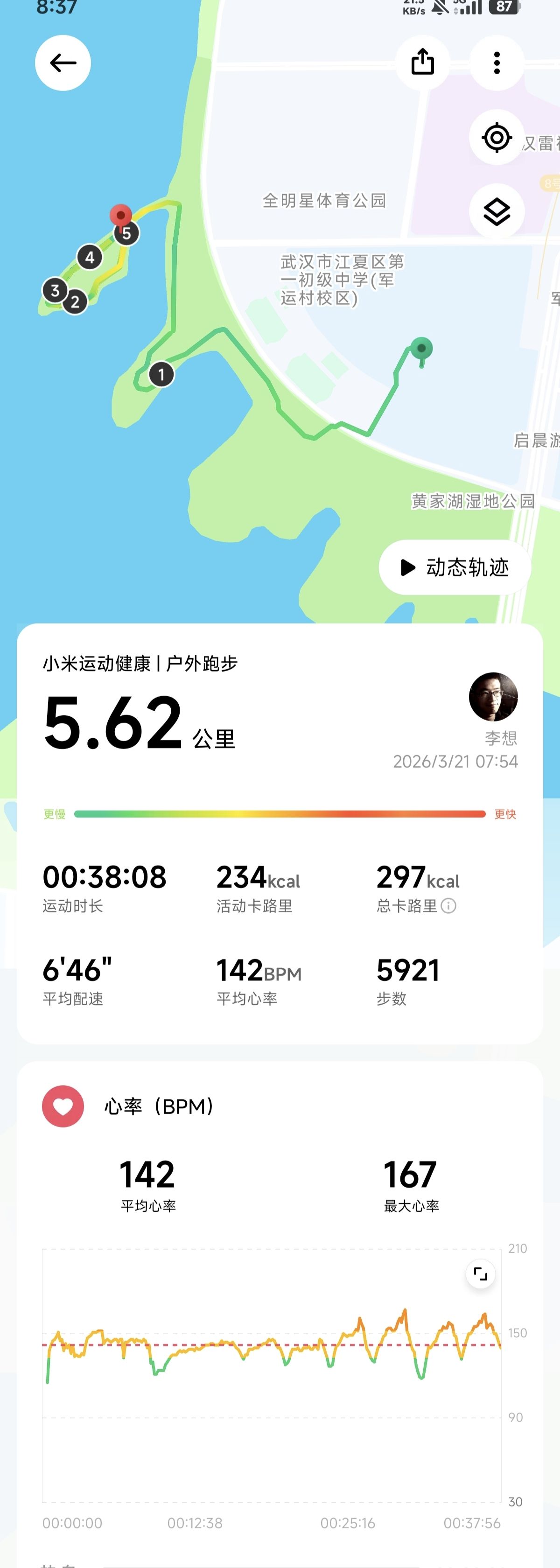Go back using the arrow button
This screenshot has height=1568, width=560.
(x=63, y=63)
